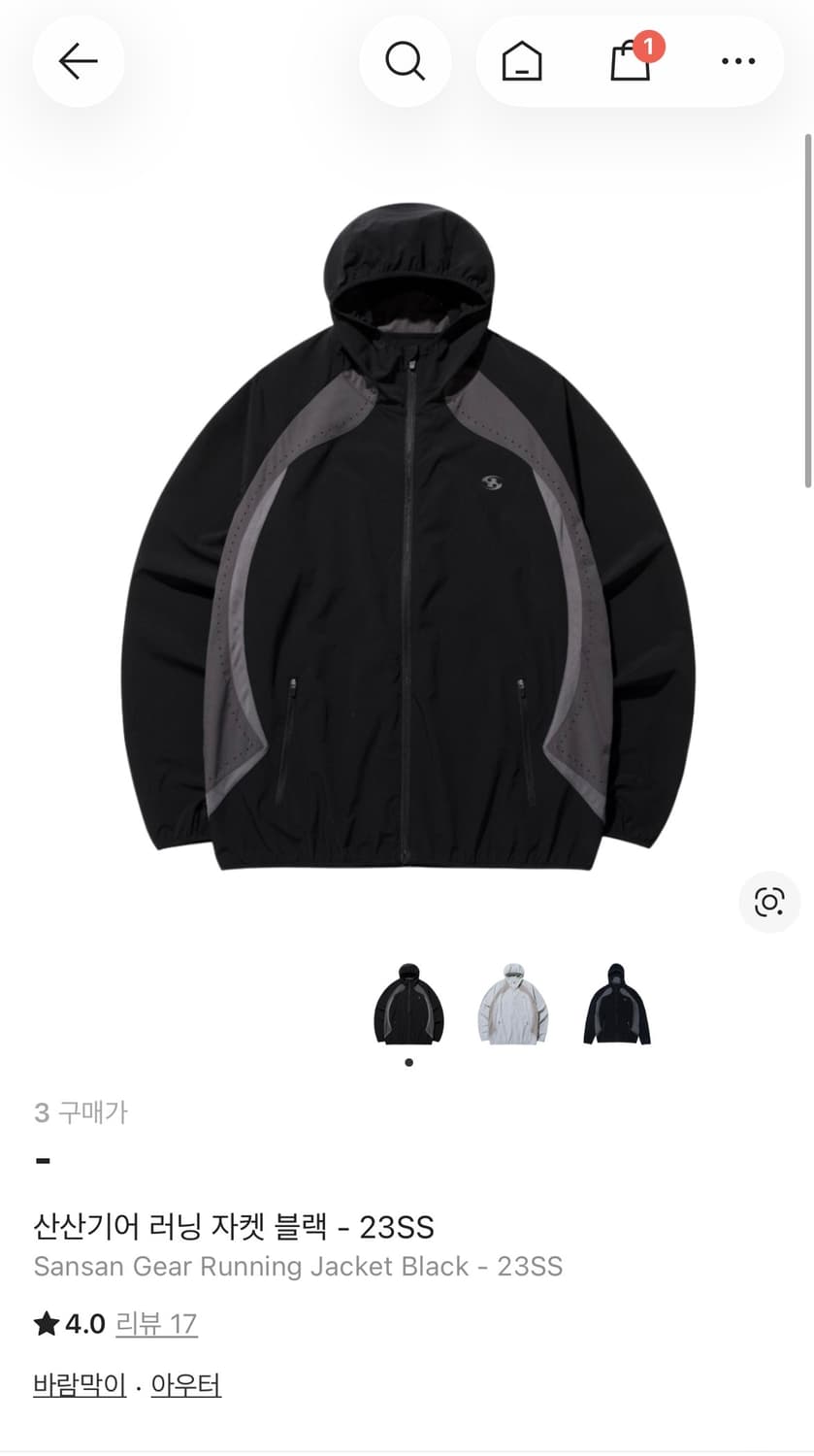Tap the product title 산산기어 러닝 자켓 블랙

pyautogui.click(x=234, y=1228)
